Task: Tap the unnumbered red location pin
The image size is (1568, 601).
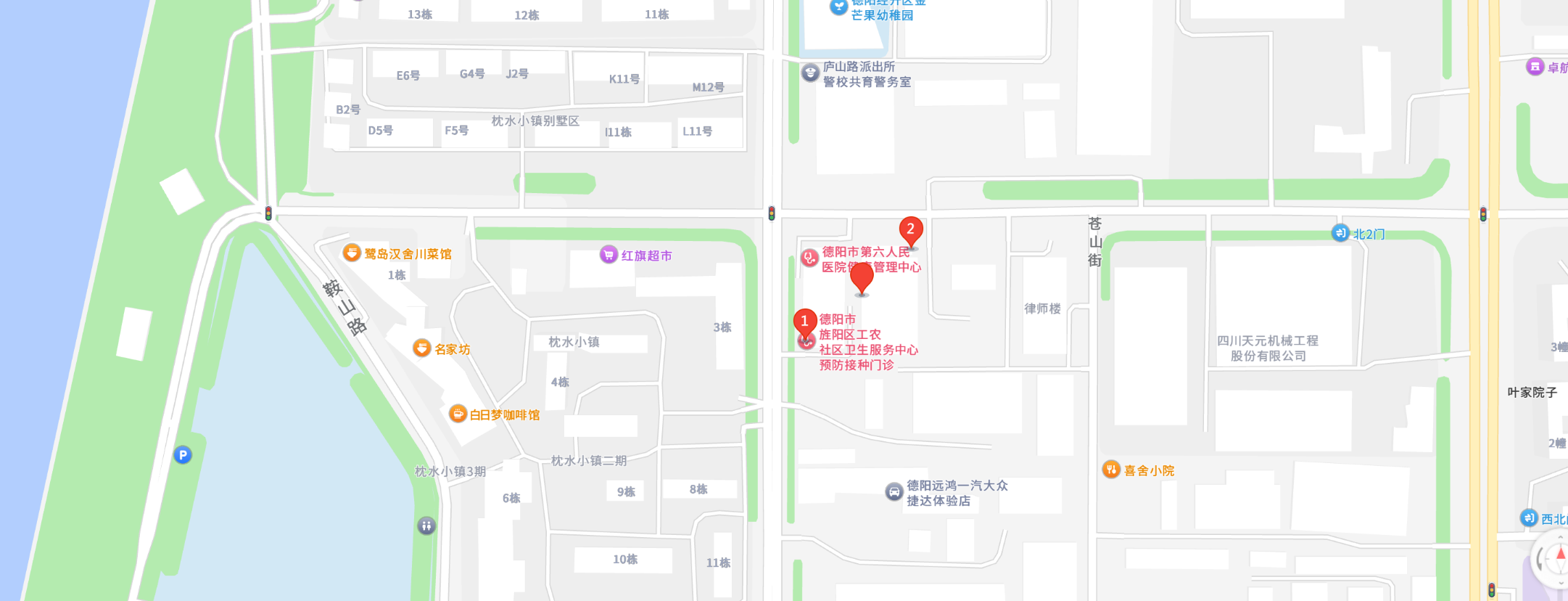Action: (x=862, y=278)
